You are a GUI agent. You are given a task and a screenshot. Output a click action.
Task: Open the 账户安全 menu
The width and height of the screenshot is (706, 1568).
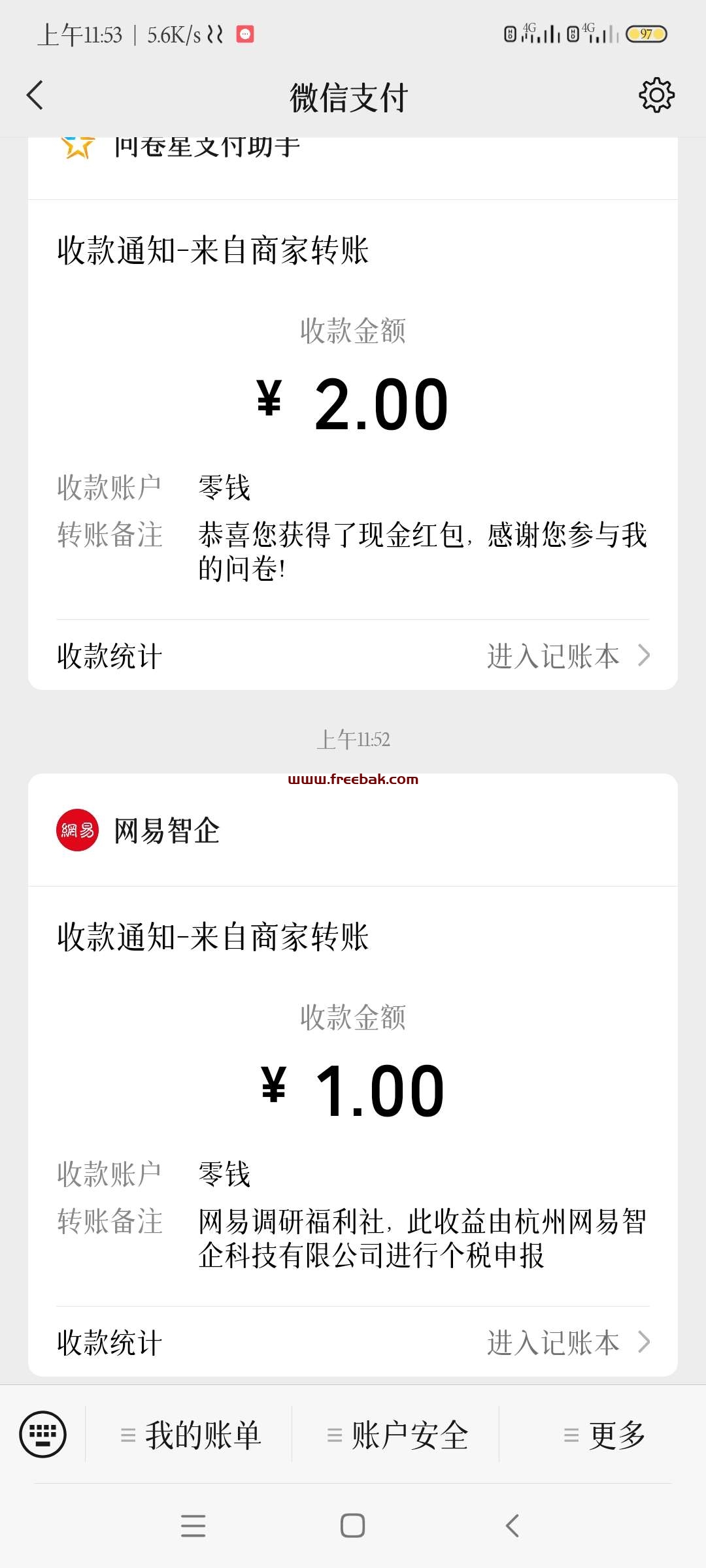(x=396, y=1435)
